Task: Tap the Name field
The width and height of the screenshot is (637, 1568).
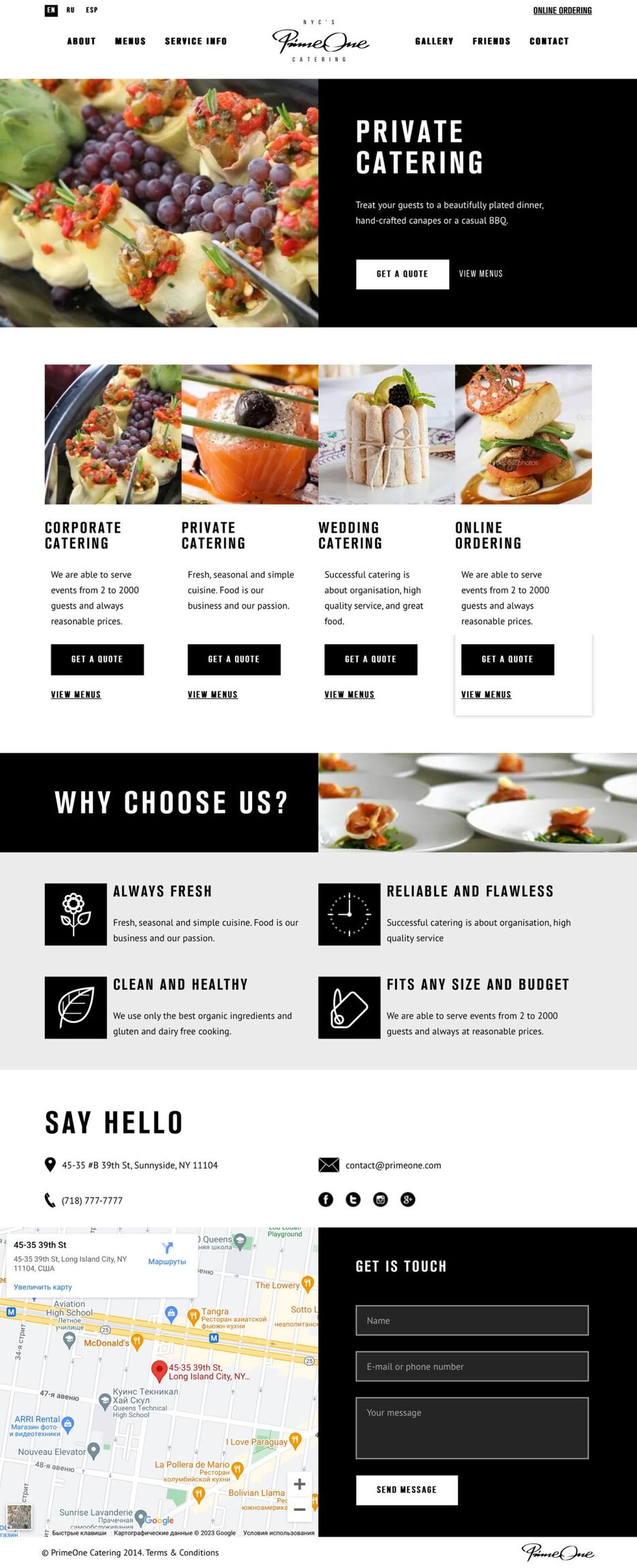Action: pos(471,1320)
